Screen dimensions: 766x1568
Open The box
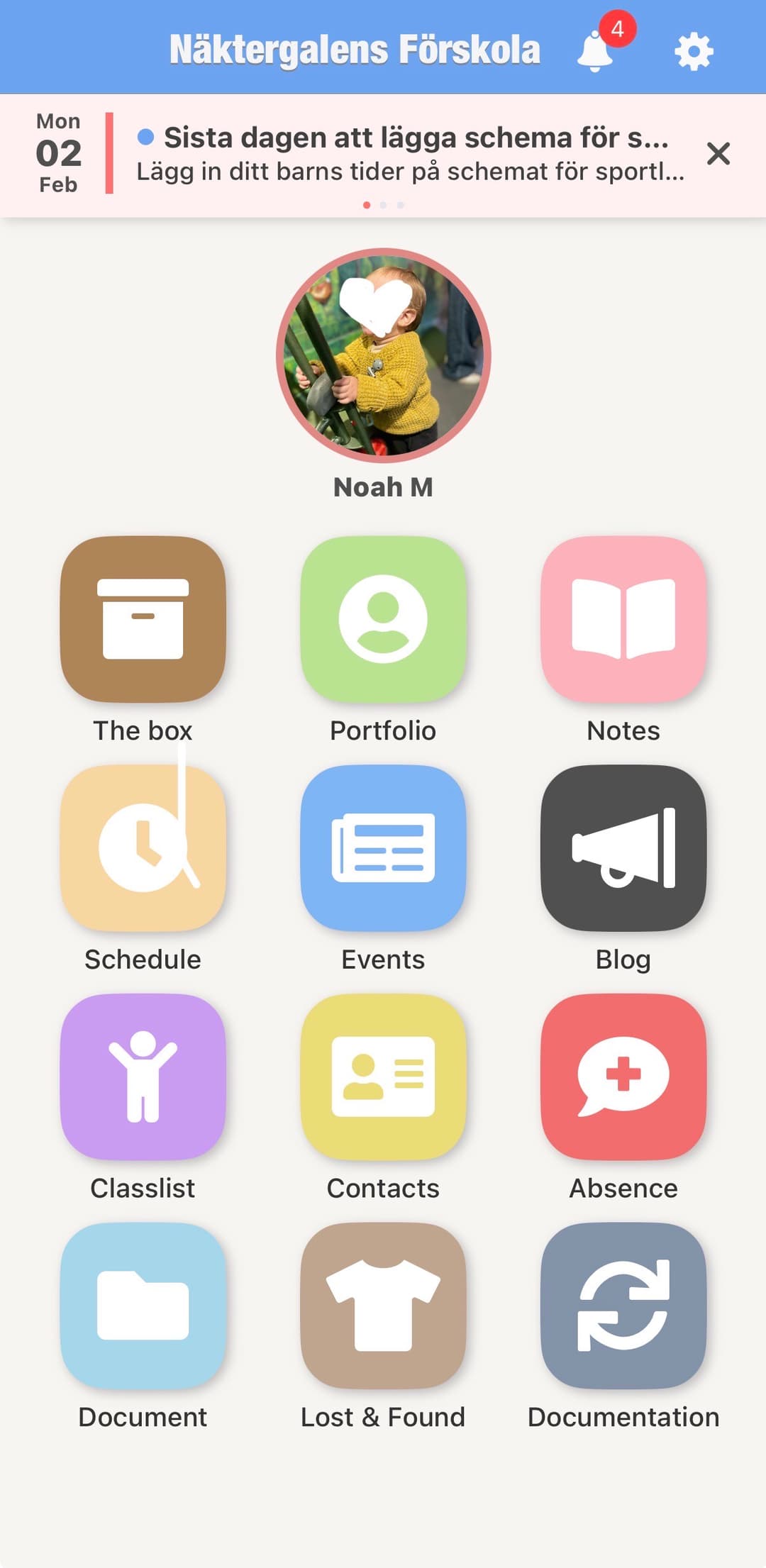coord(143,618)
